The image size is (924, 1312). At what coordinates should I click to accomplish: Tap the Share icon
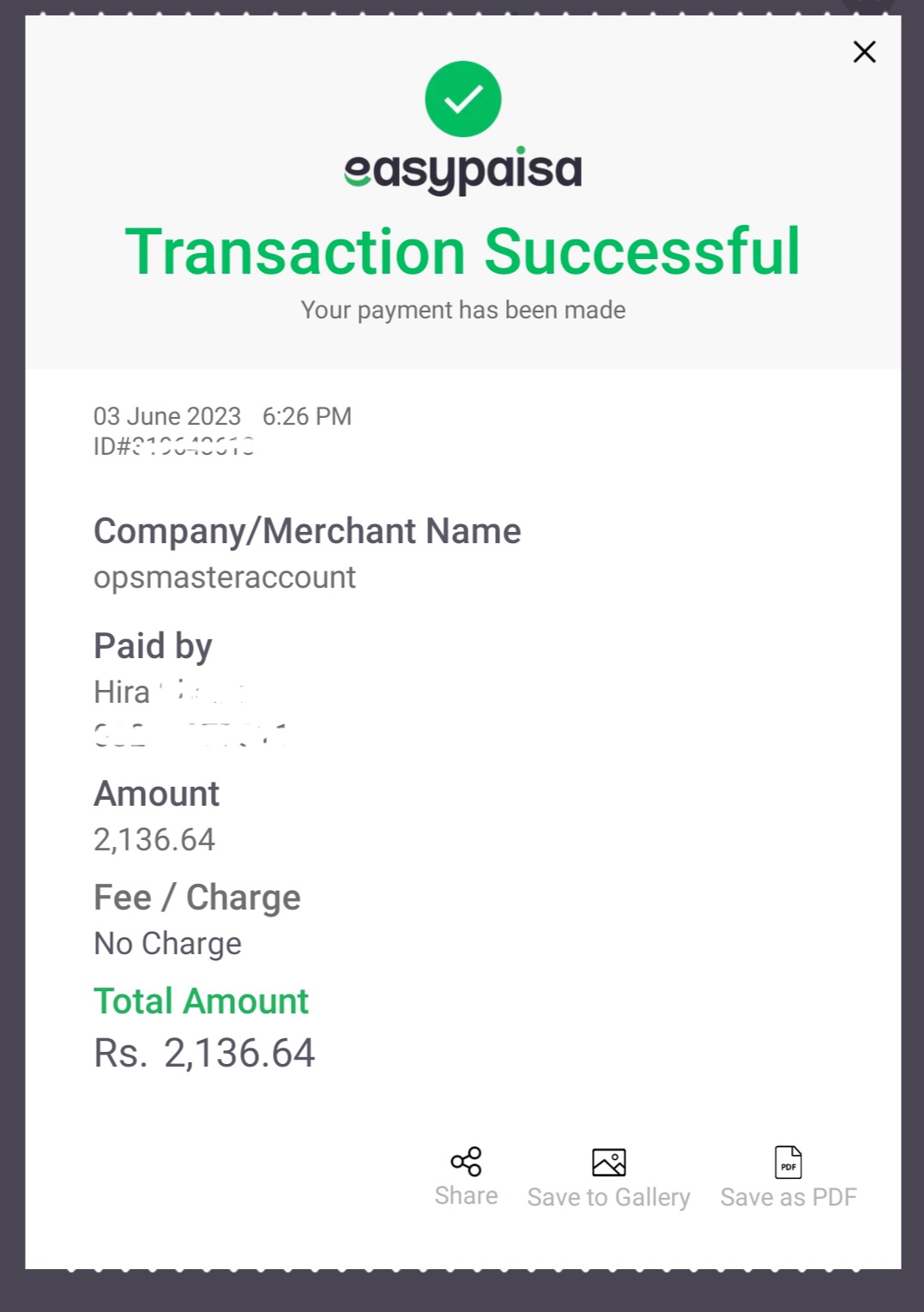[466, 1163]
